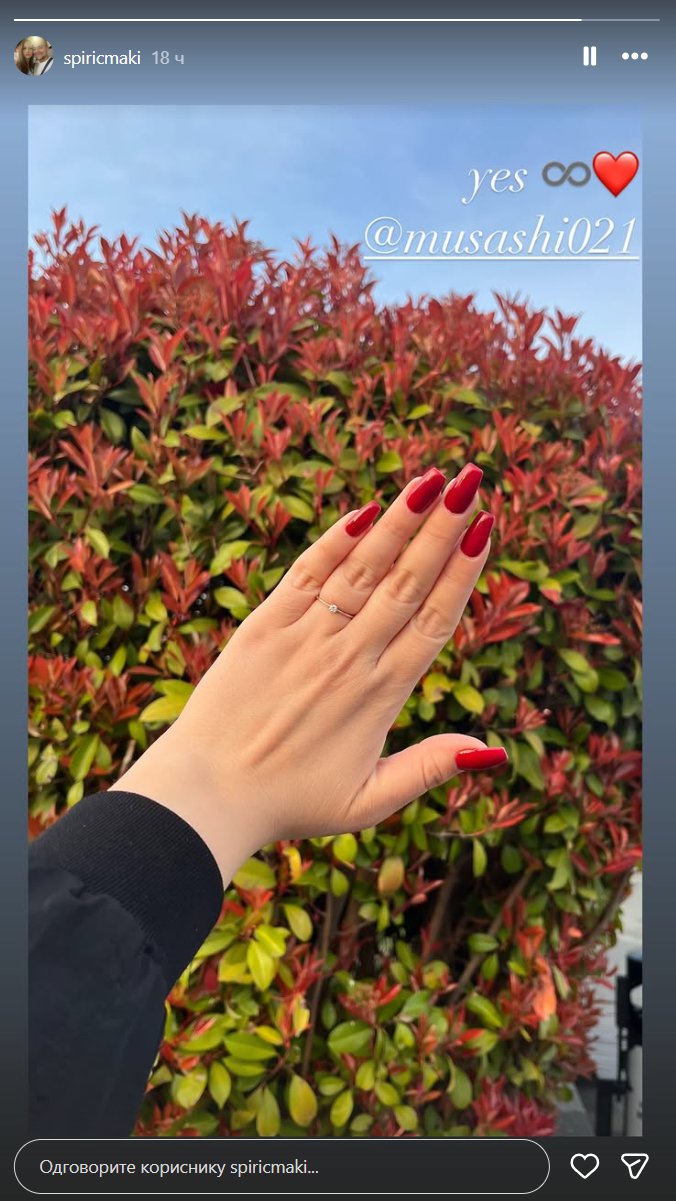
Task: Tap the @musashi021 mention
Action: (500, 236)
